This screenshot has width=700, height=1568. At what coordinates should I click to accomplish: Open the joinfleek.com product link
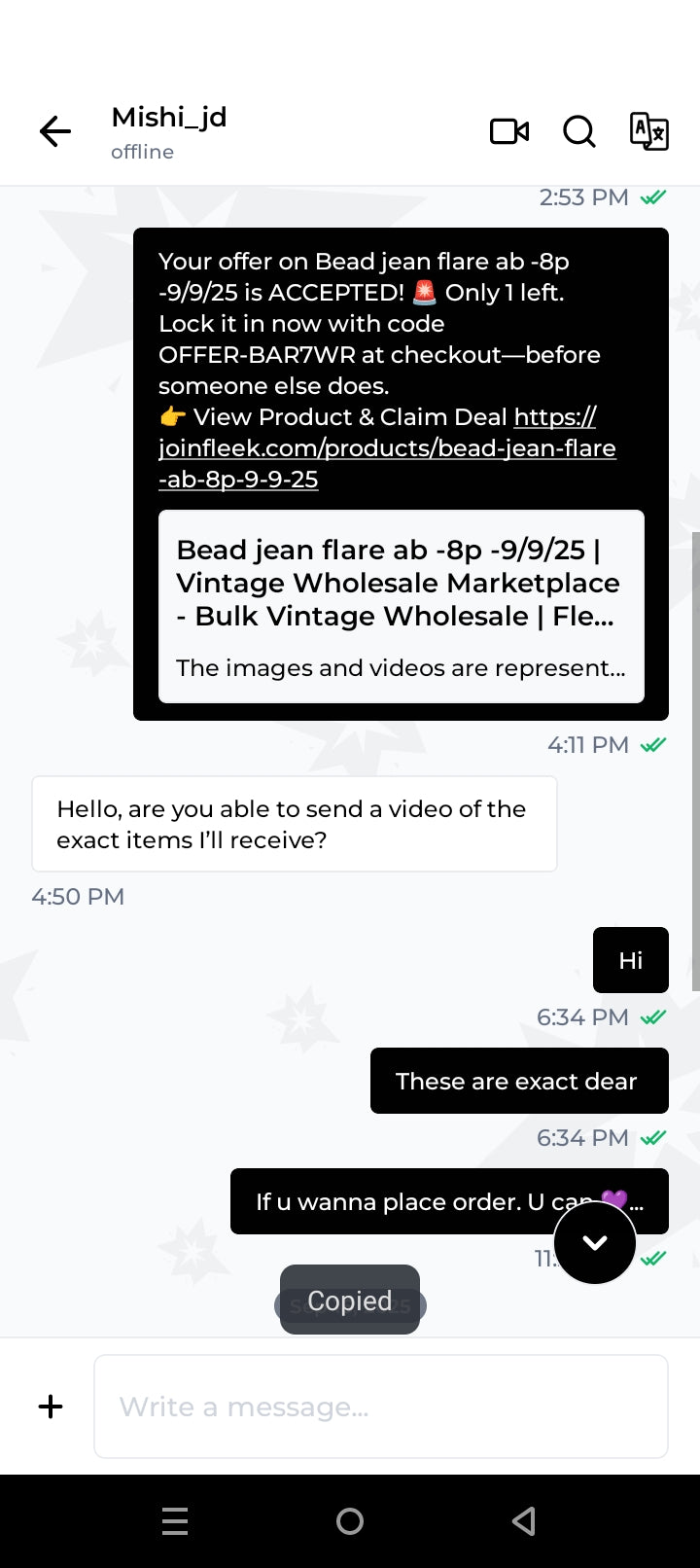[x=387, y=447]
